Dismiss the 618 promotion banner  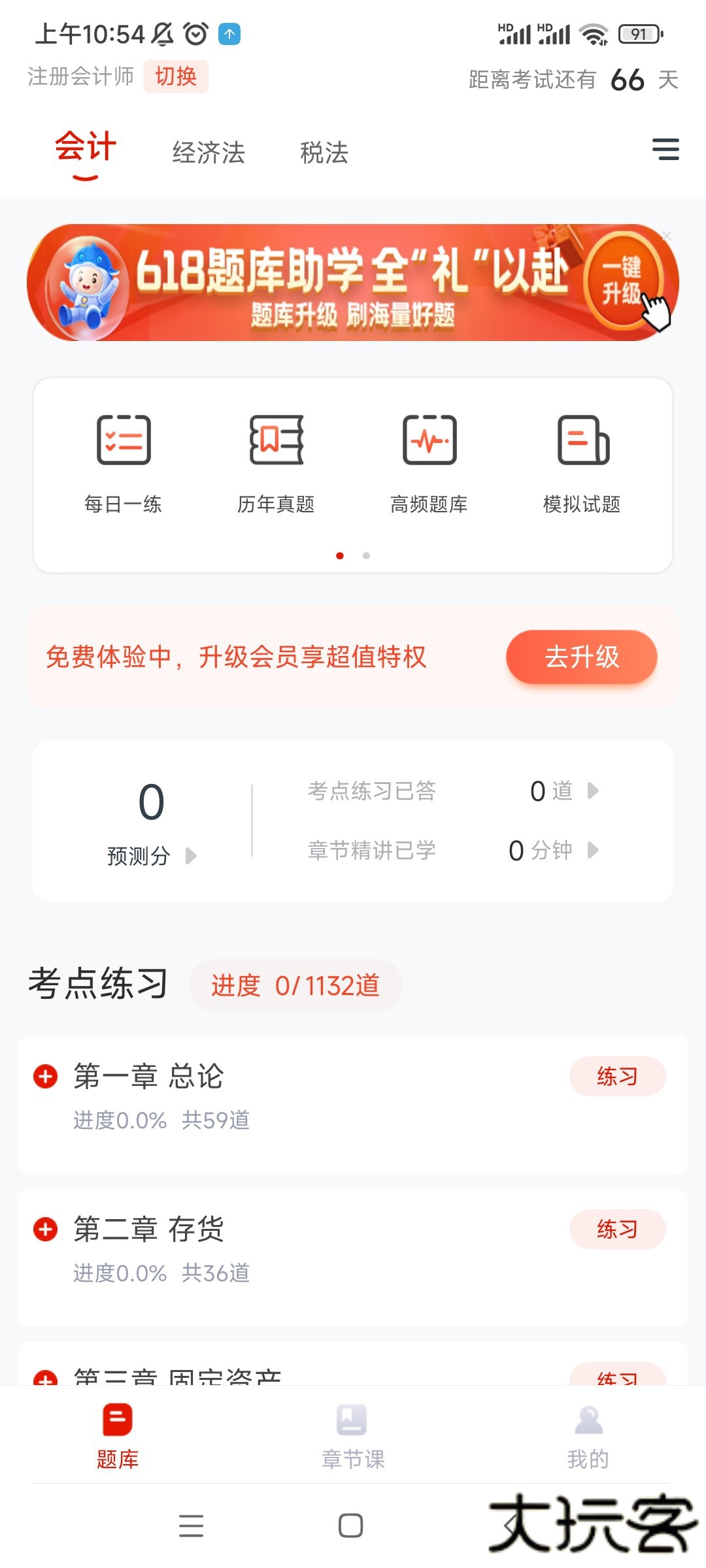[666, 236]
